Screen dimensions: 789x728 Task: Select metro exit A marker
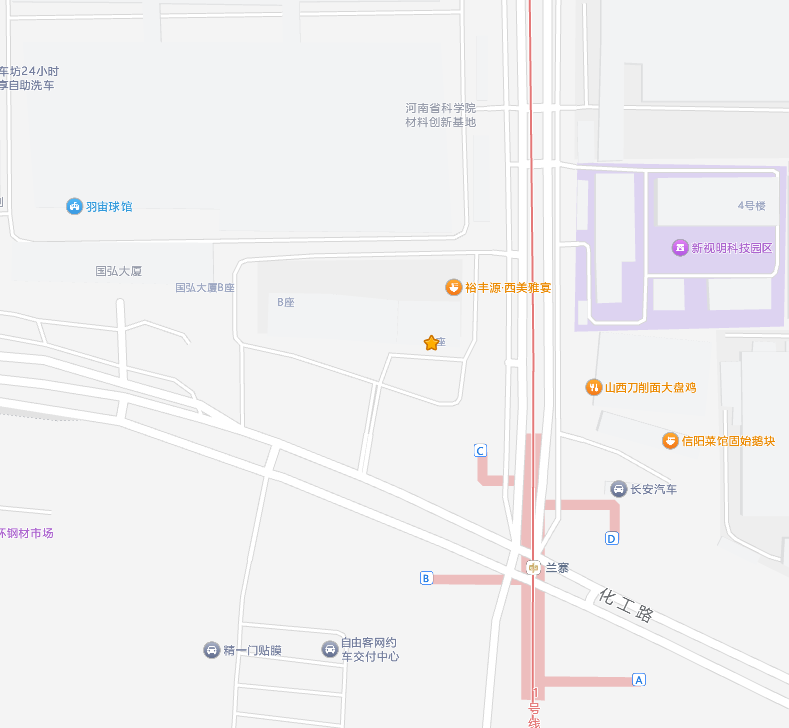[x=639, y=680]
